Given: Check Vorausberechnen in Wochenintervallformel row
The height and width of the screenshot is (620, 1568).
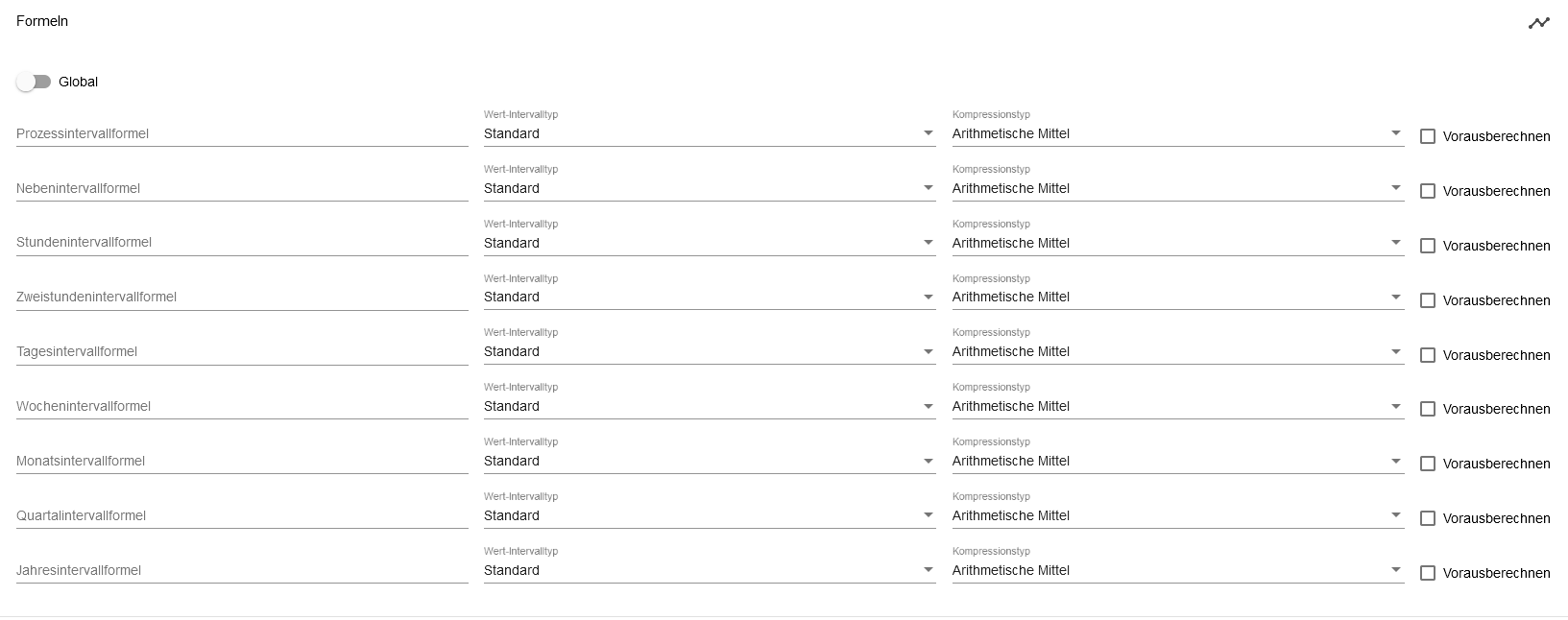Looking at the screenshot, I should pyautogui.click(x=1428, y=409).
